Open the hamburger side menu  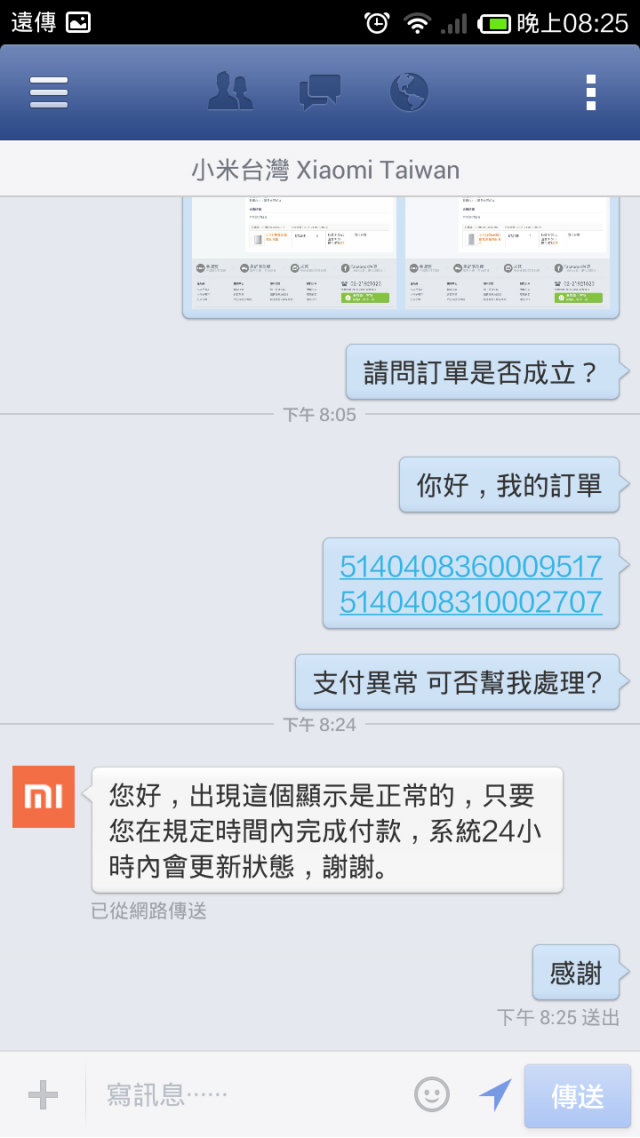(49, 92)
